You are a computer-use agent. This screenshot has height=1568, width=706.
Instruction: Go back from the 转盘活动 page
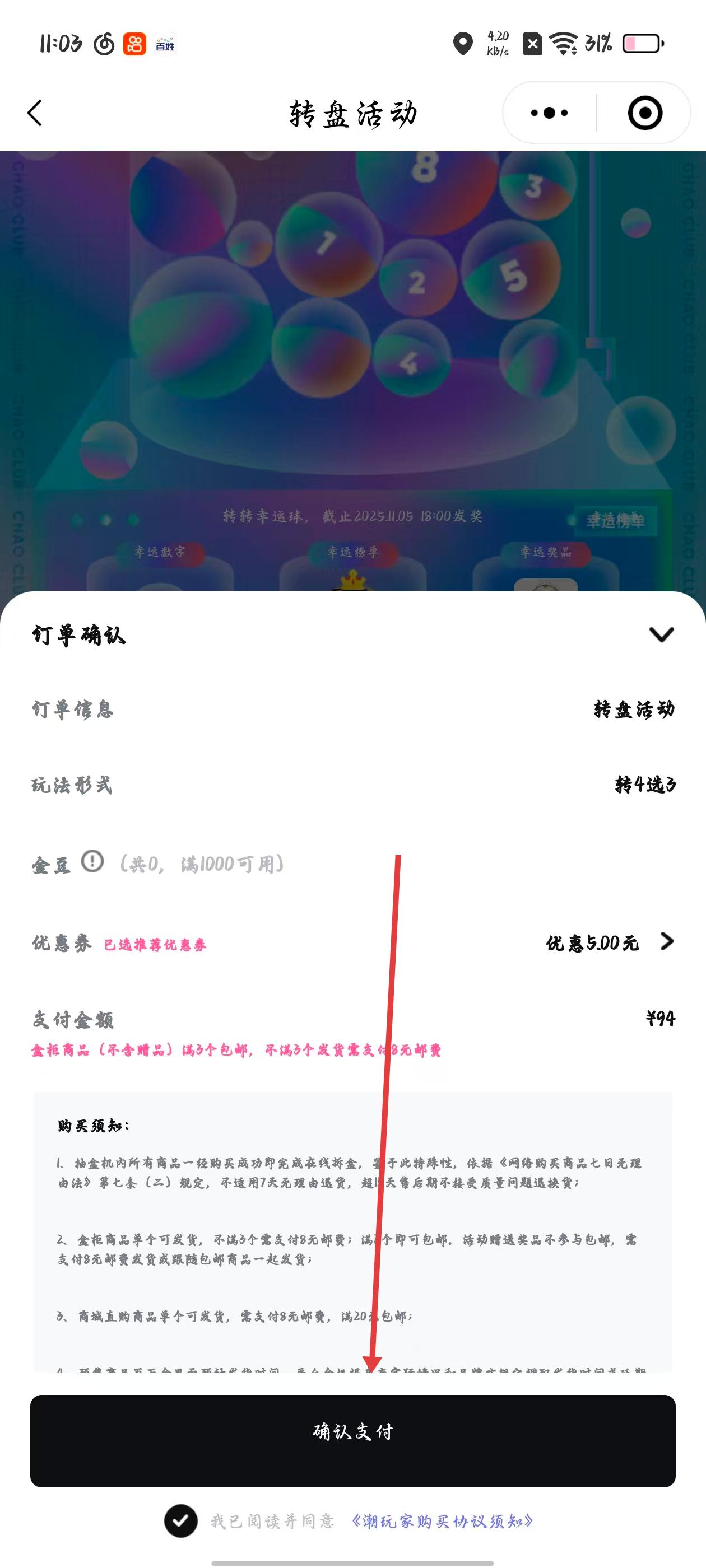pos(35,113)
